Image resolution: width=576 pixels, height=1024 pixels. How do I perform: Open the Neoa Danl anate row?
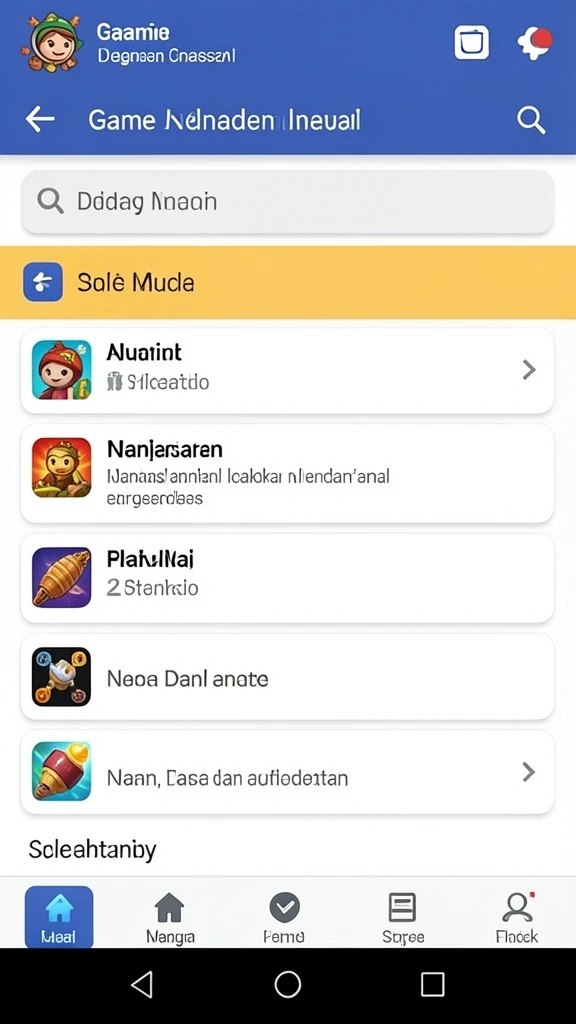pos(288,677)
